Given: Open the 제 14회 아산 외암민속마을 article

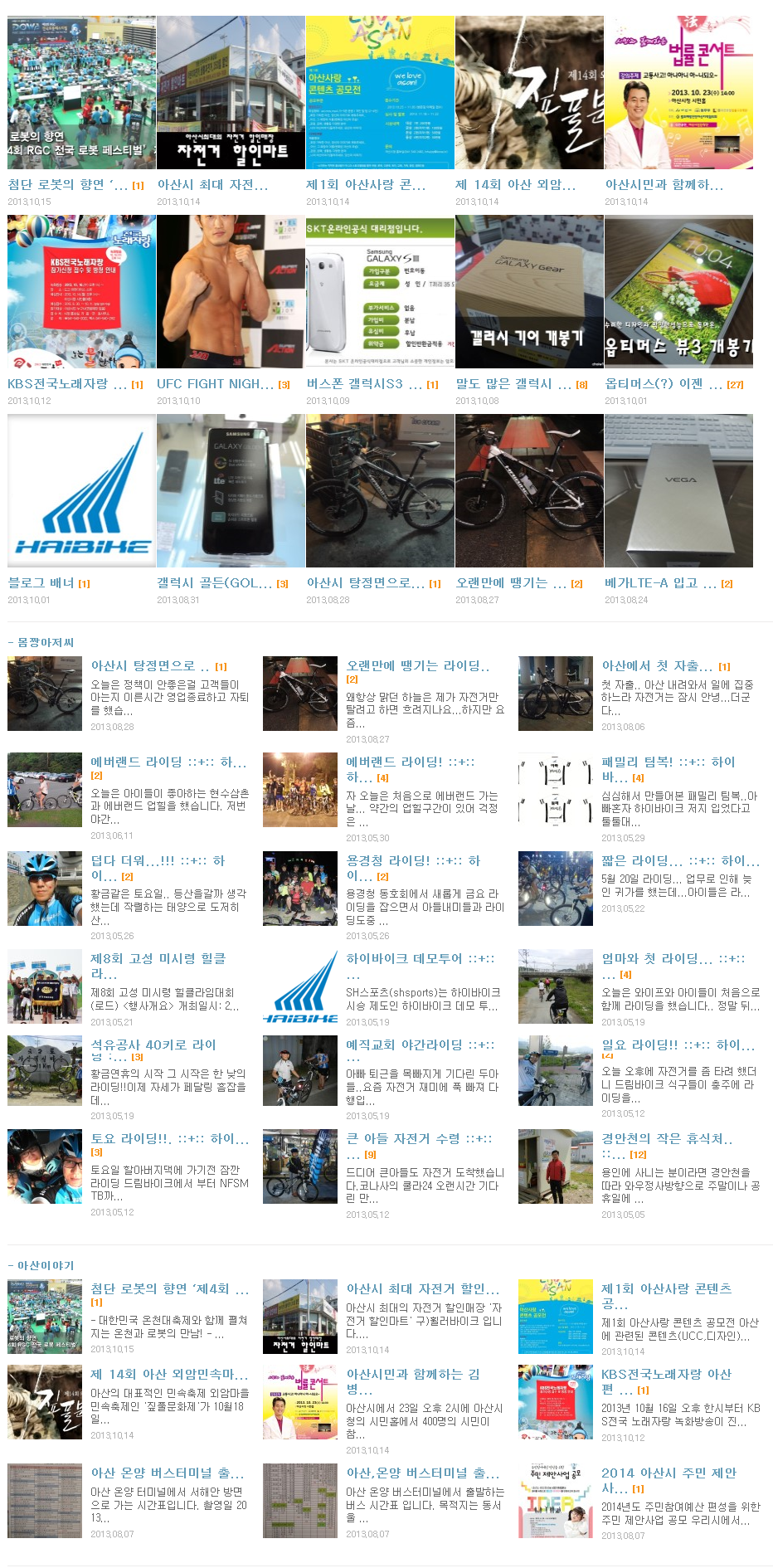Looking at the screenshot, I should coord(169,1374).
